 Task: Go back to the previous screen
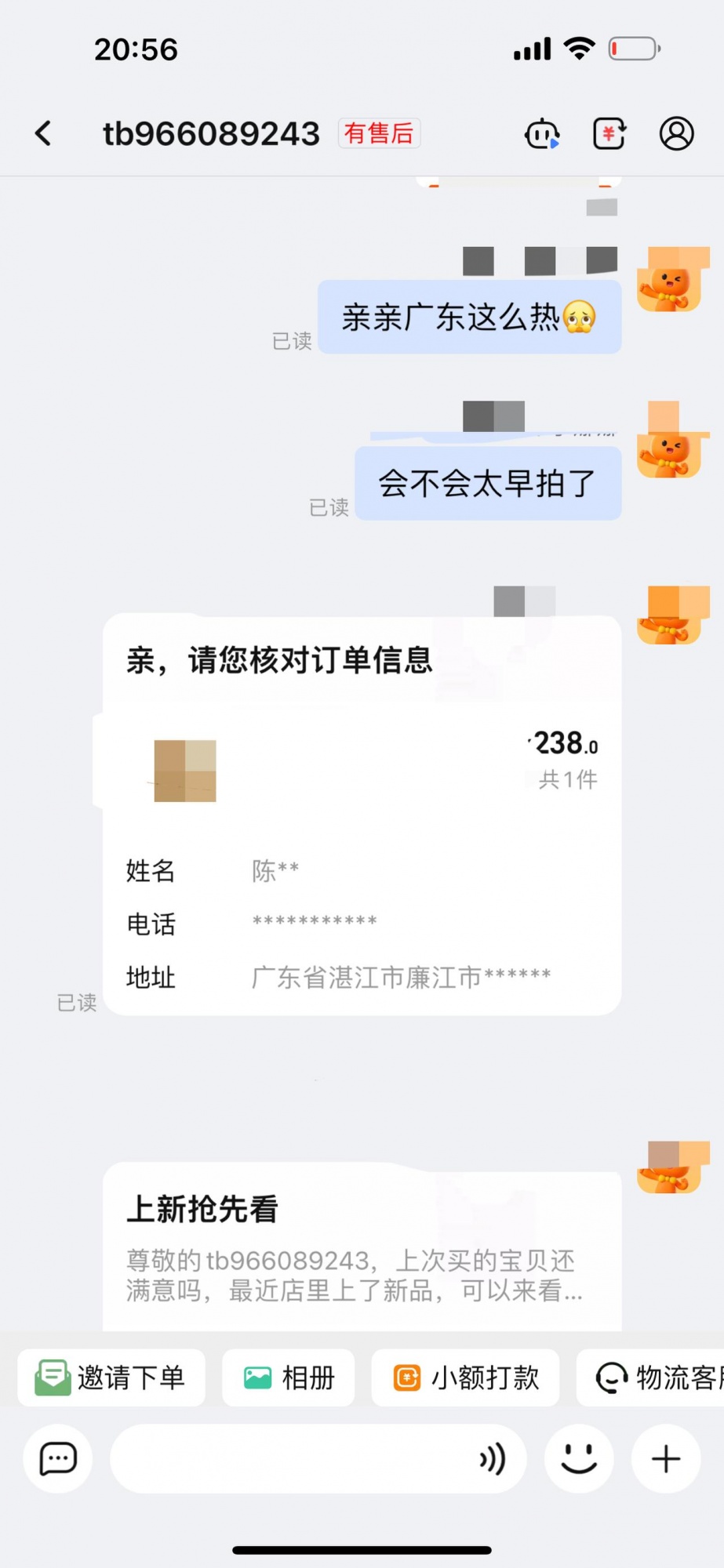(x=44, y=133)
